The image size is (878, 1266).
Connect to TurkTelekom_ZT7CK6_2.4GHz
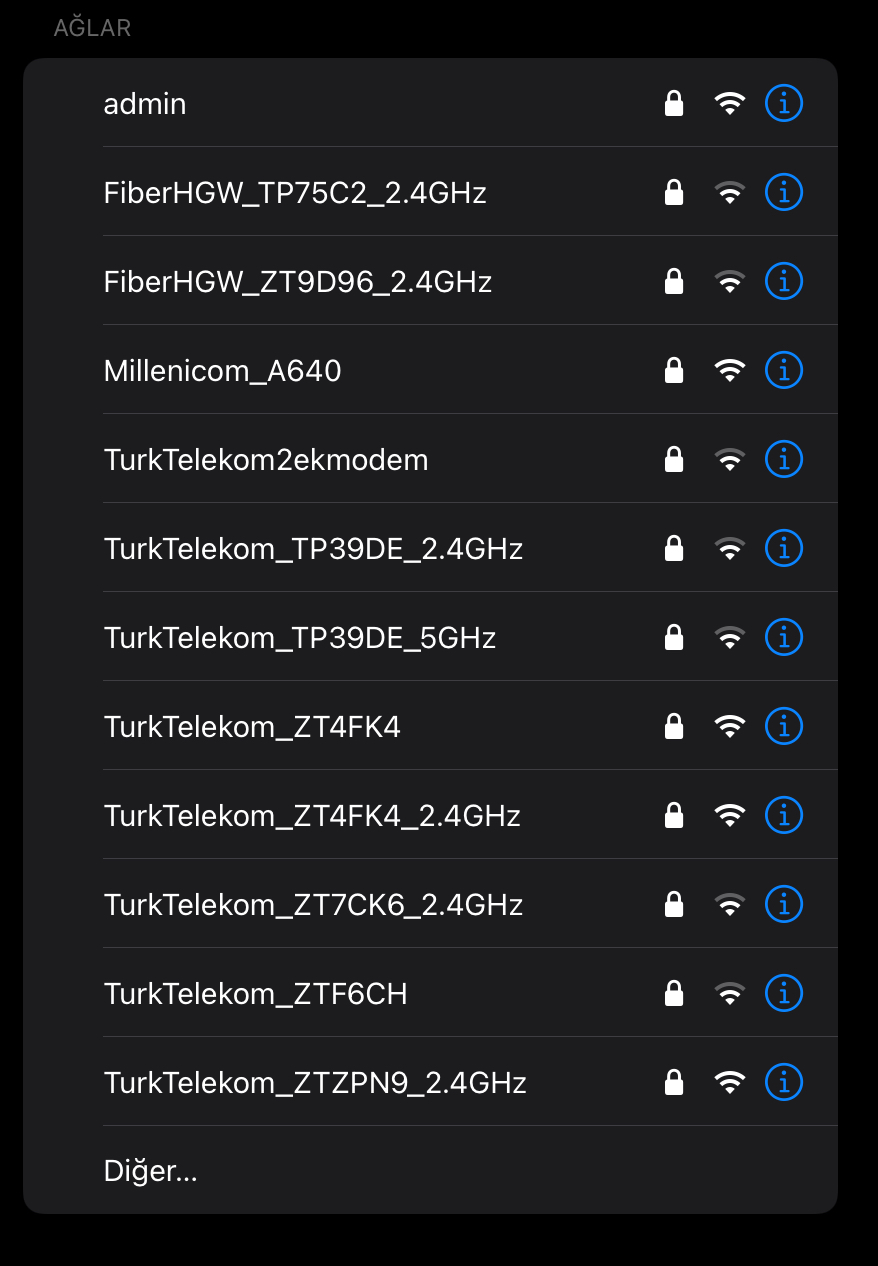[x=313, y=905]
